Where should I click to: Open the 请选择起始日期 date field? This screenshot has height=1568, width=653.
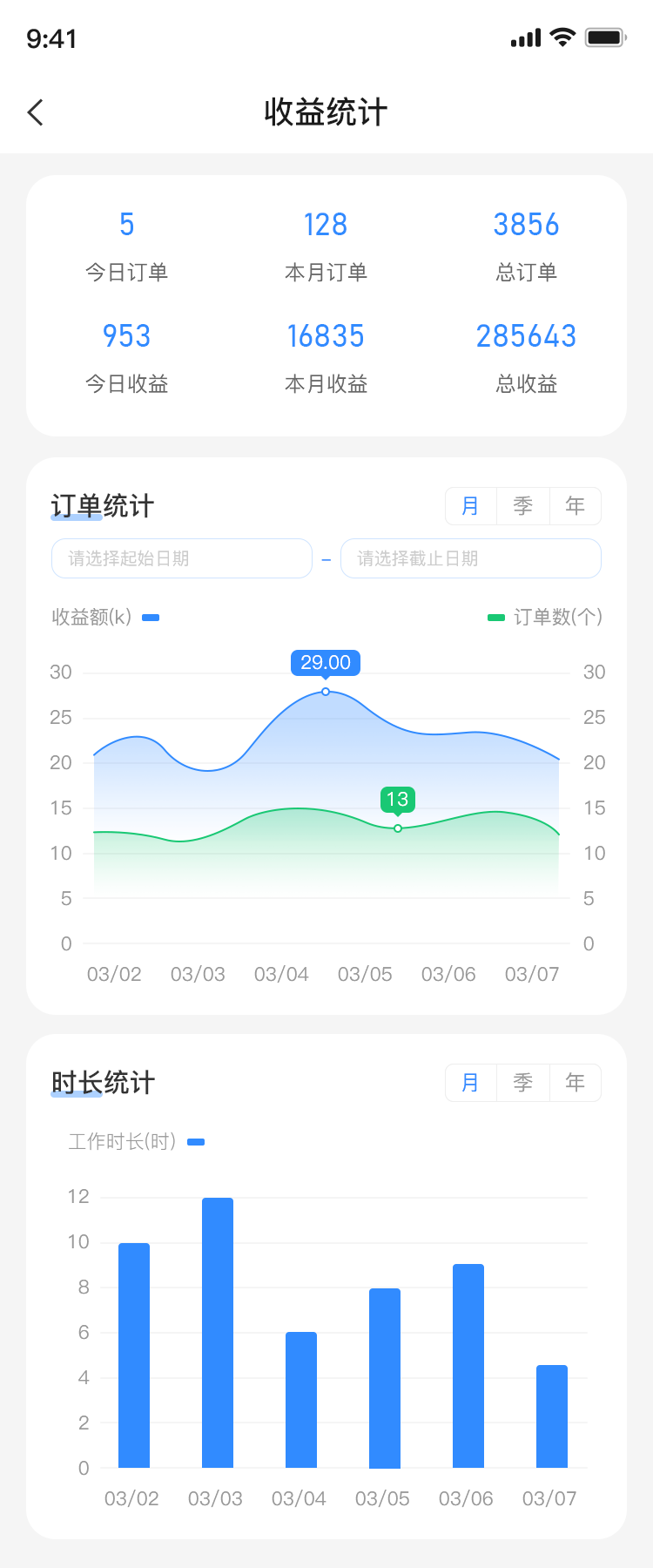pyautogui.click(x=182, y=558)
